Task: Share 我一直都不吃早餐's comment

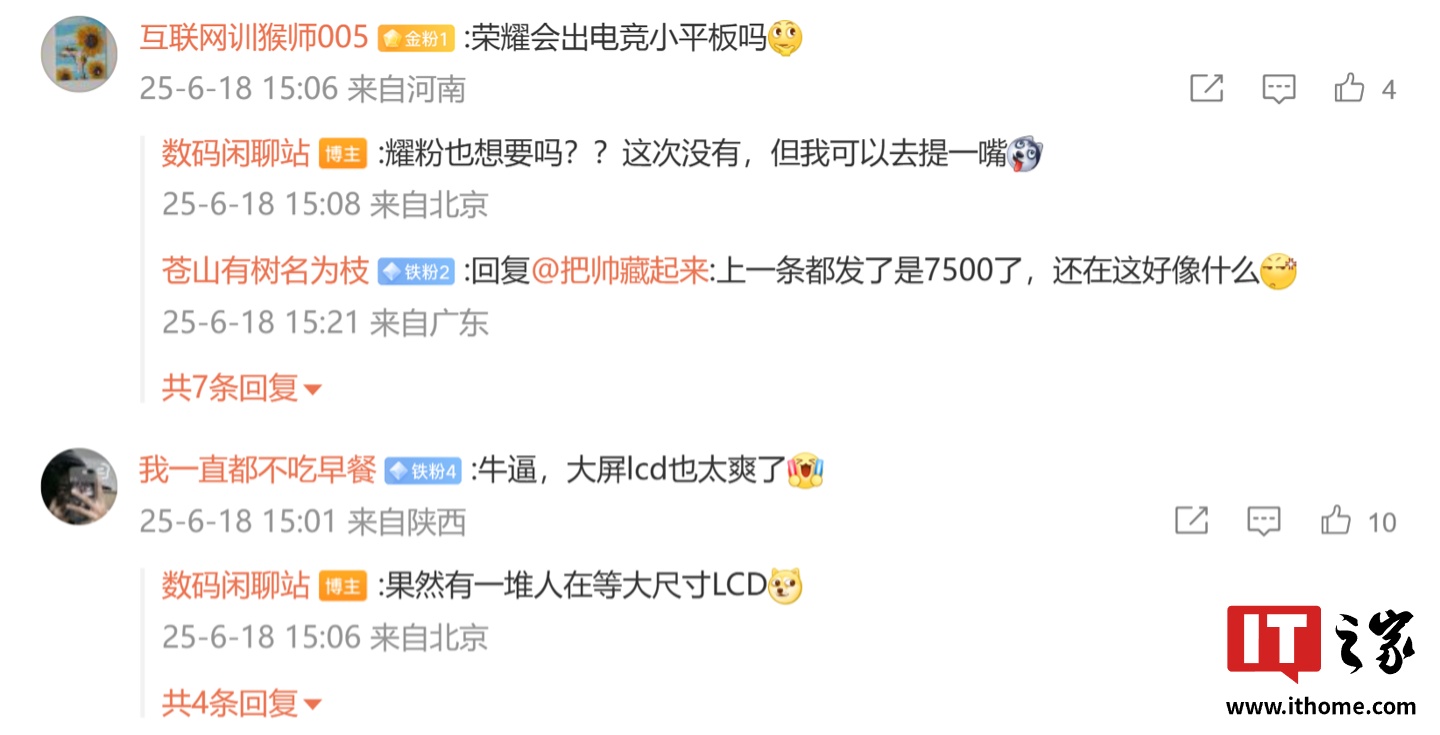Action: click(1192, 521)
